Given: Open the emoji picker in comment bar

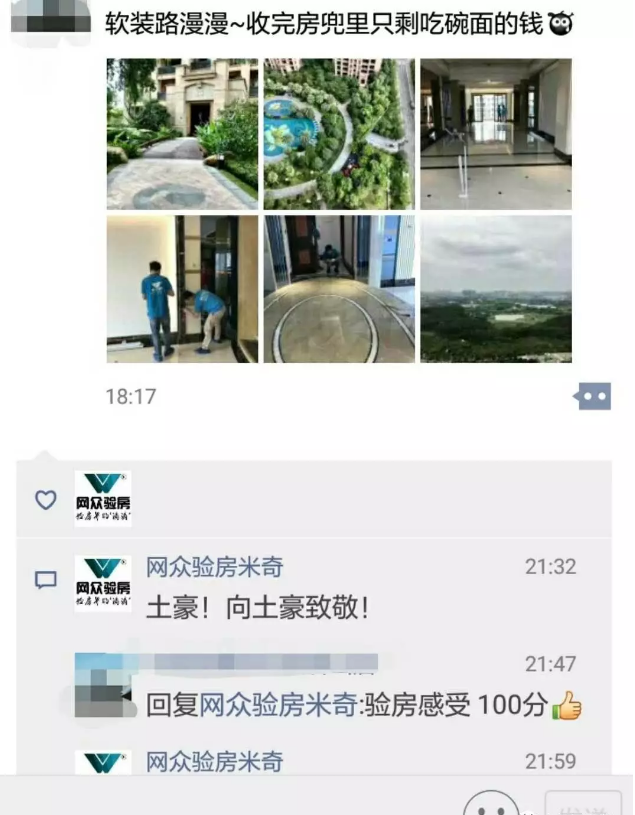Looking at the screenshot, I should [x=490, y=805].
